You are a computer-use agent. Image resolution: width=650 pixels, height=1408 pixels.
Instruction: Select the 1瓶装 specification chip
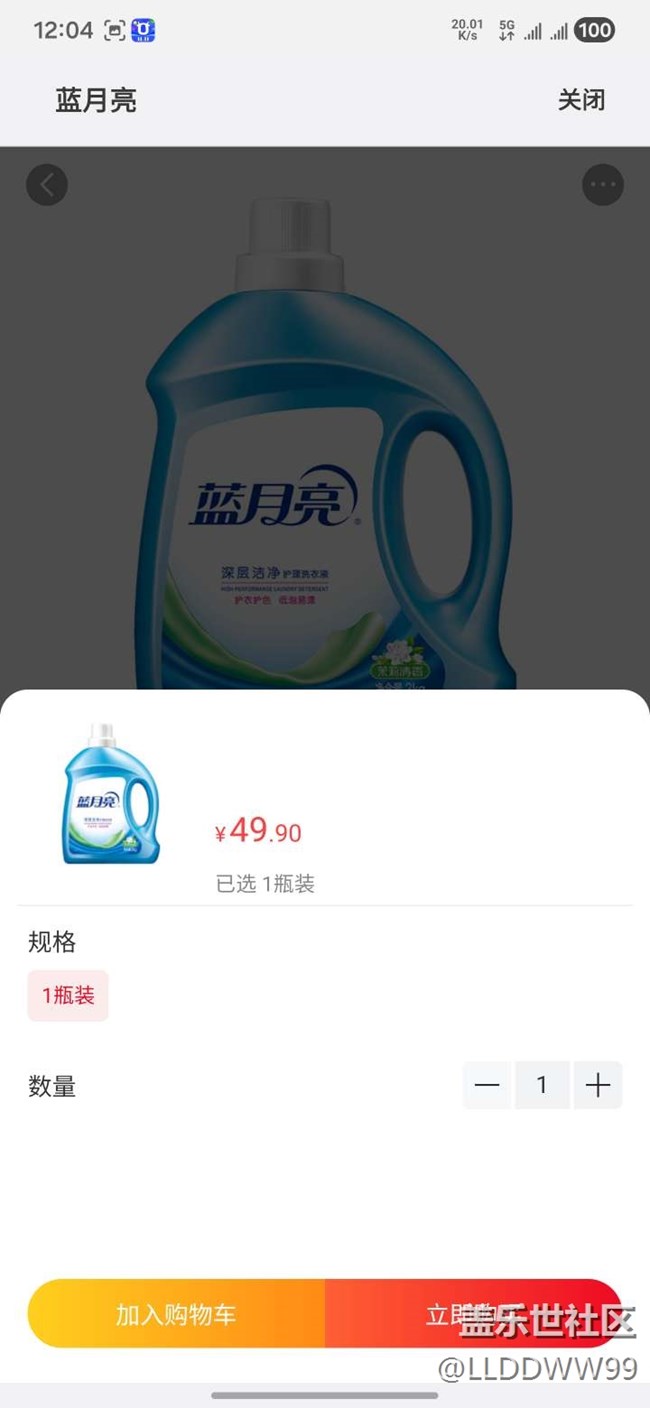(68, 995)
